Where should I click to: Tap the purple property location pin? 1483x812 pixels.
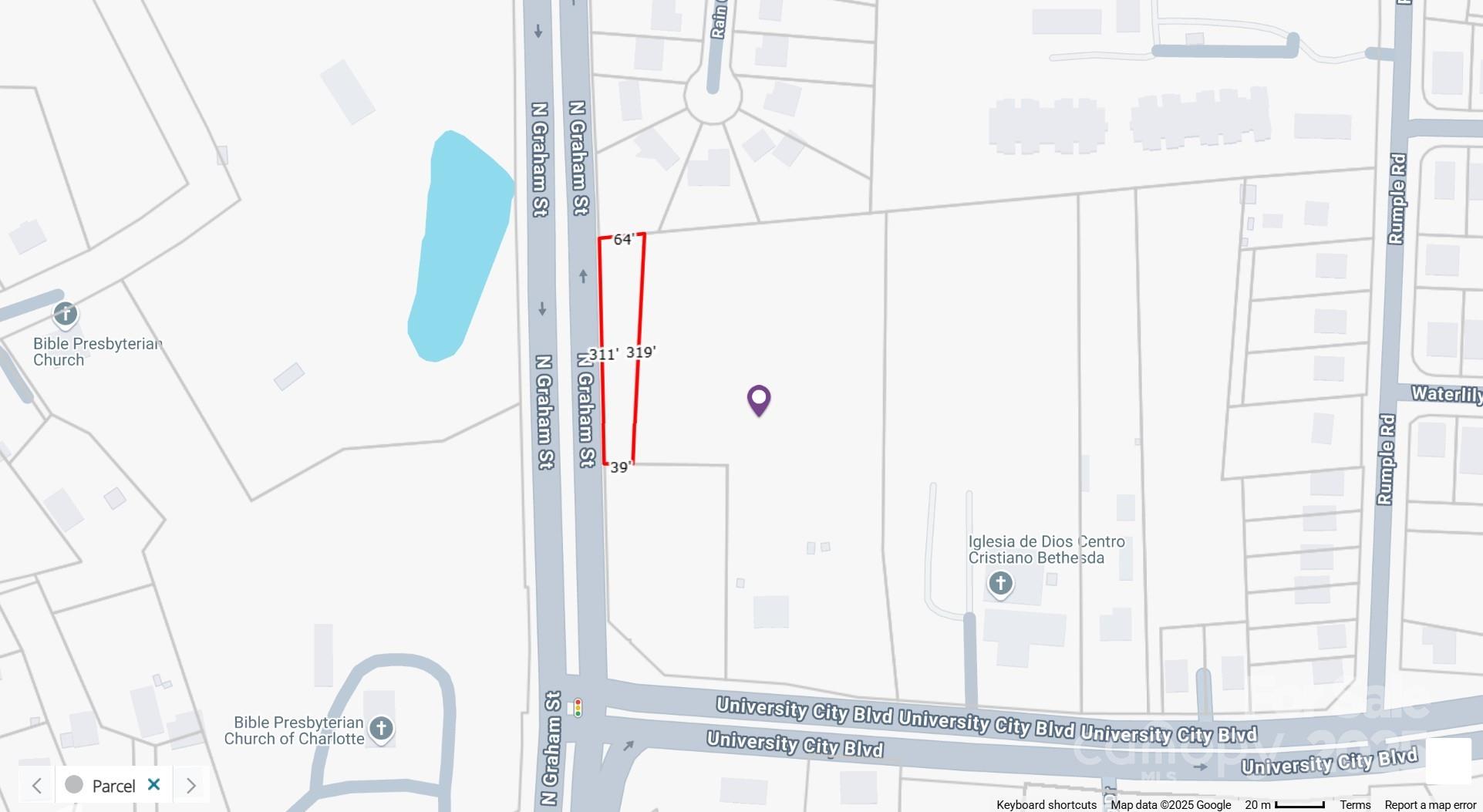(759, 399)
